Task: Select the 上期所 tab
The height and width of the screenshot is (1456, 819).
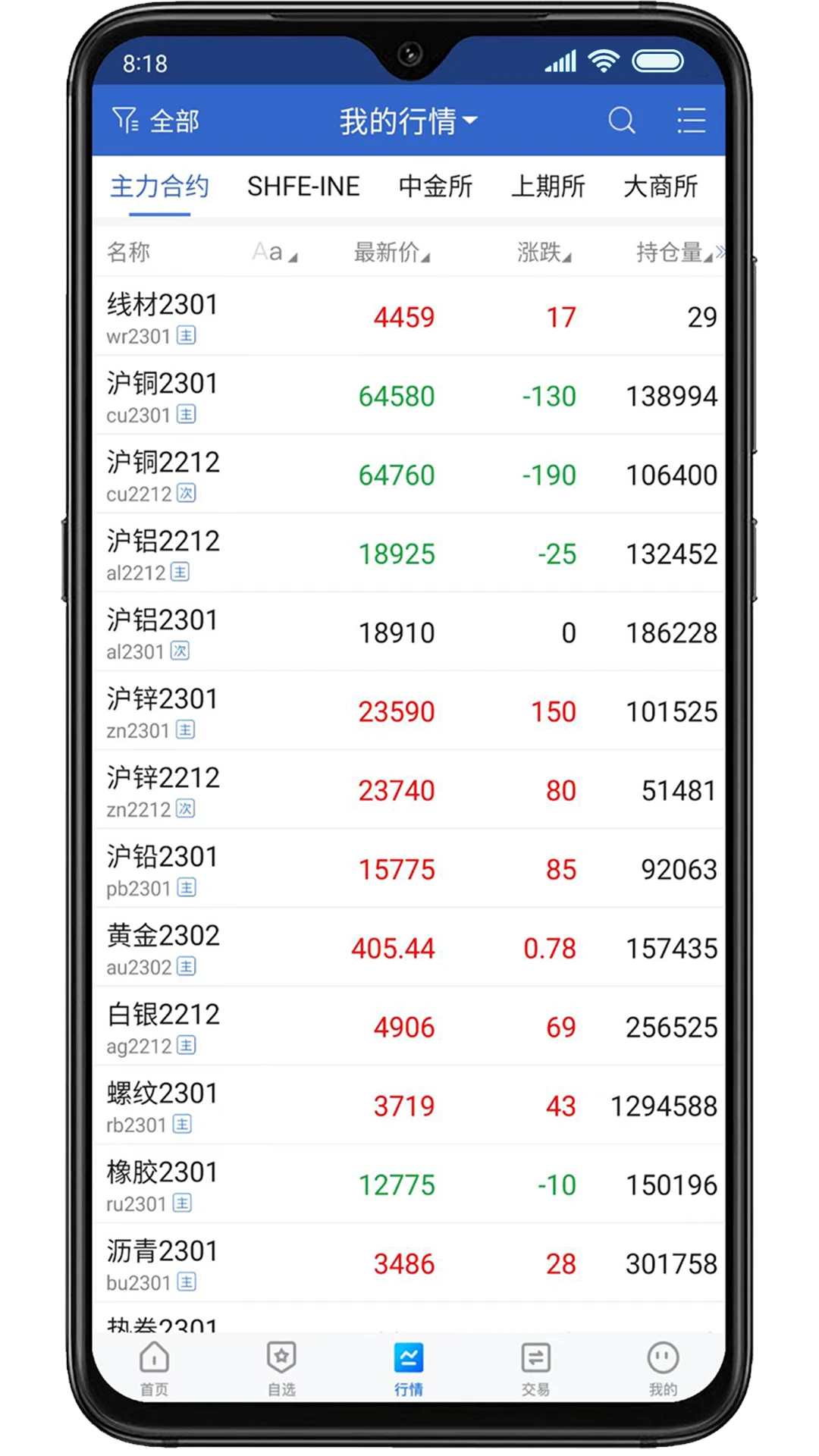Action: click(x=548, y=187)
